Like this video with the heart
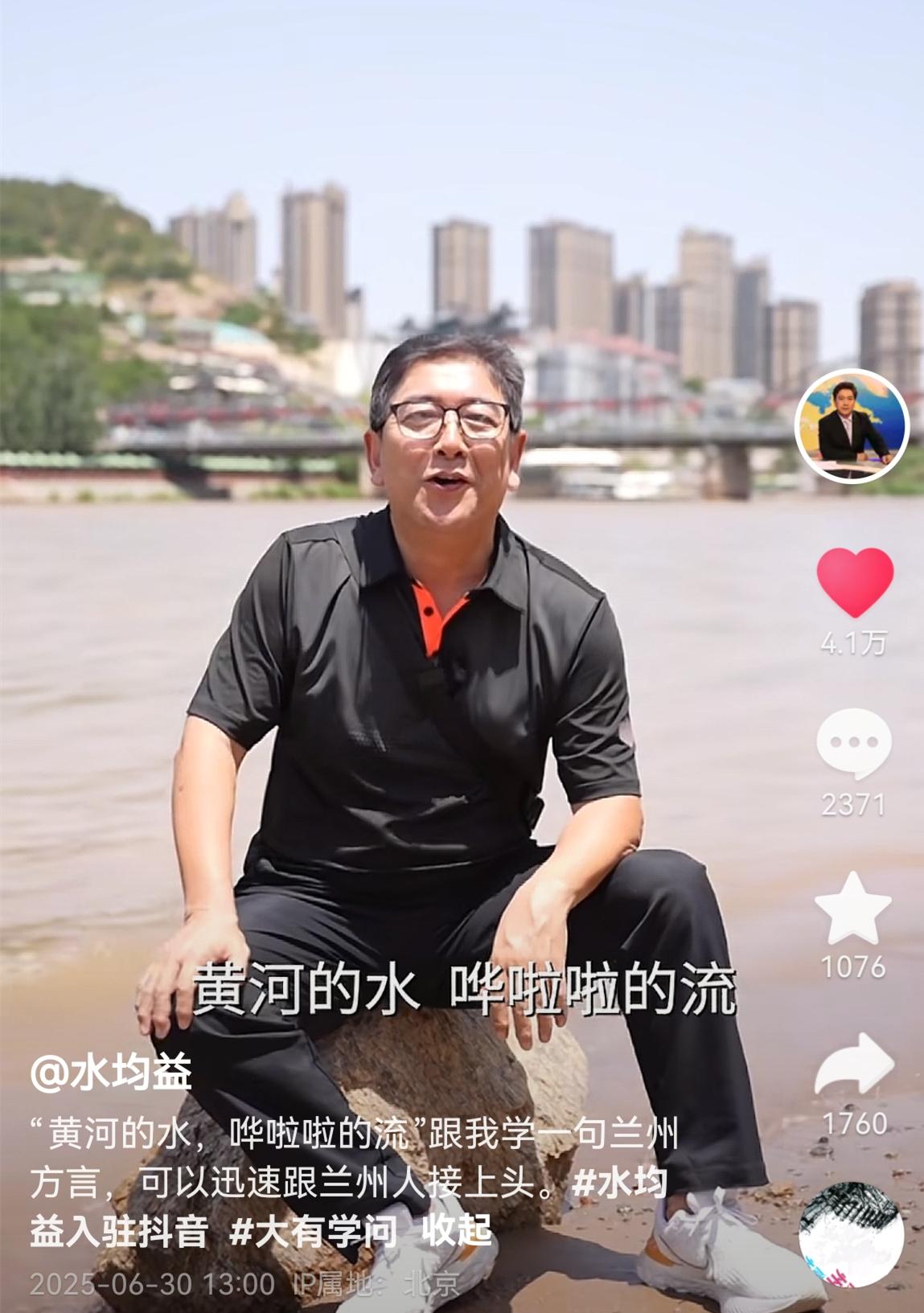 click(x=854, y=582)
